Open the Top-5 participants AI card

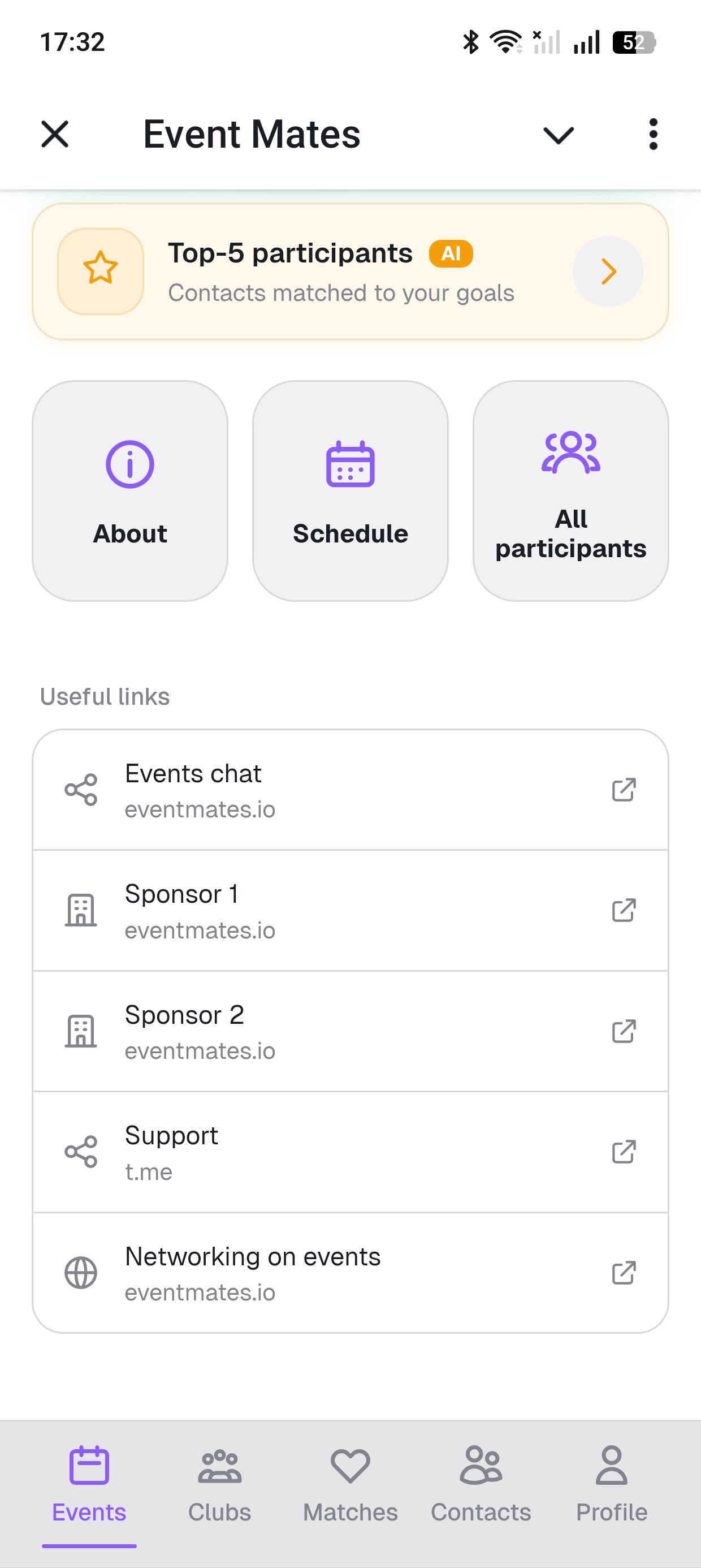point(350,272)
